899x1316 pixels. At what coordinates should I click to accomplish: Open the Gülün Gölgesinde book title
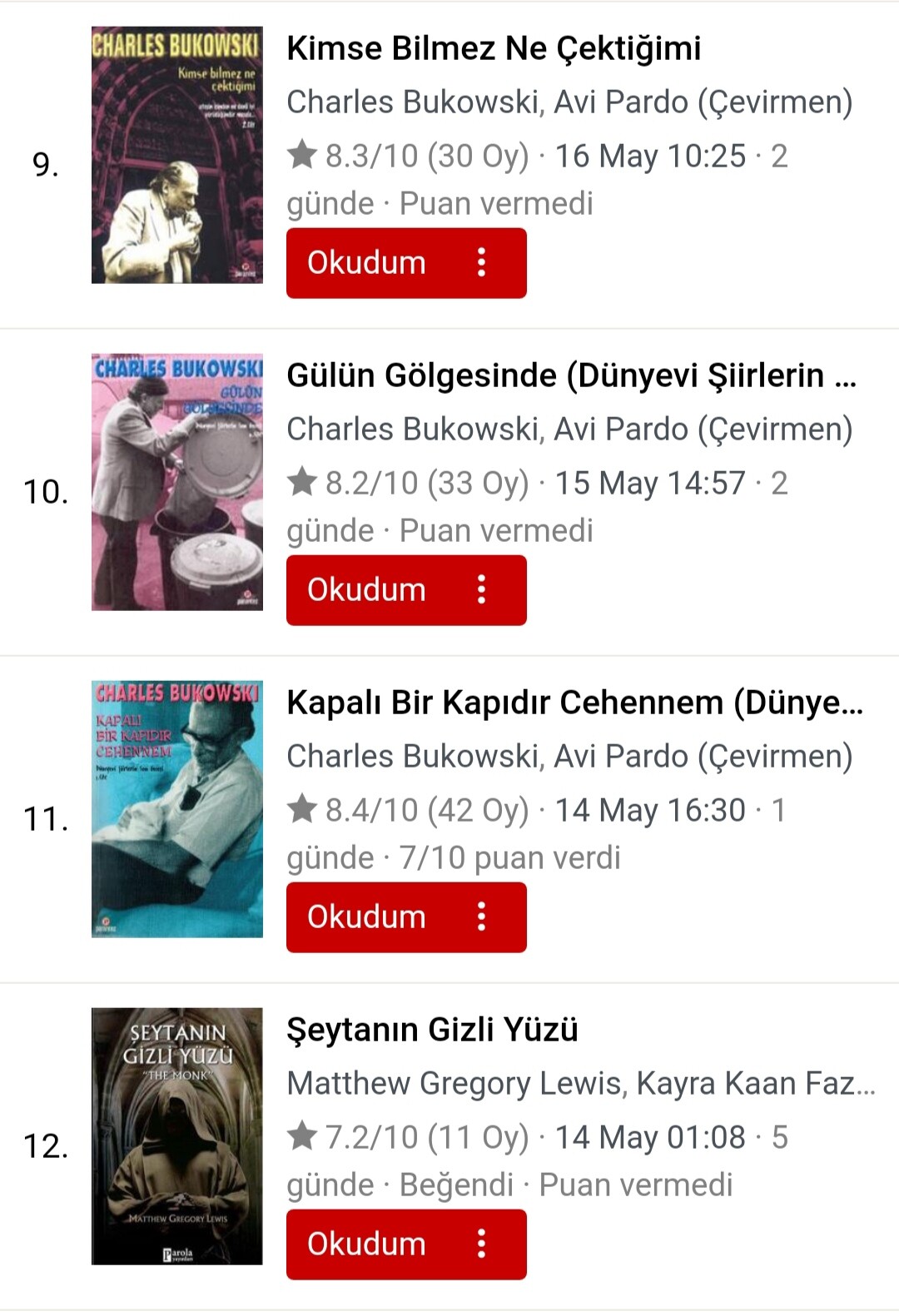(x=570, y=375)
